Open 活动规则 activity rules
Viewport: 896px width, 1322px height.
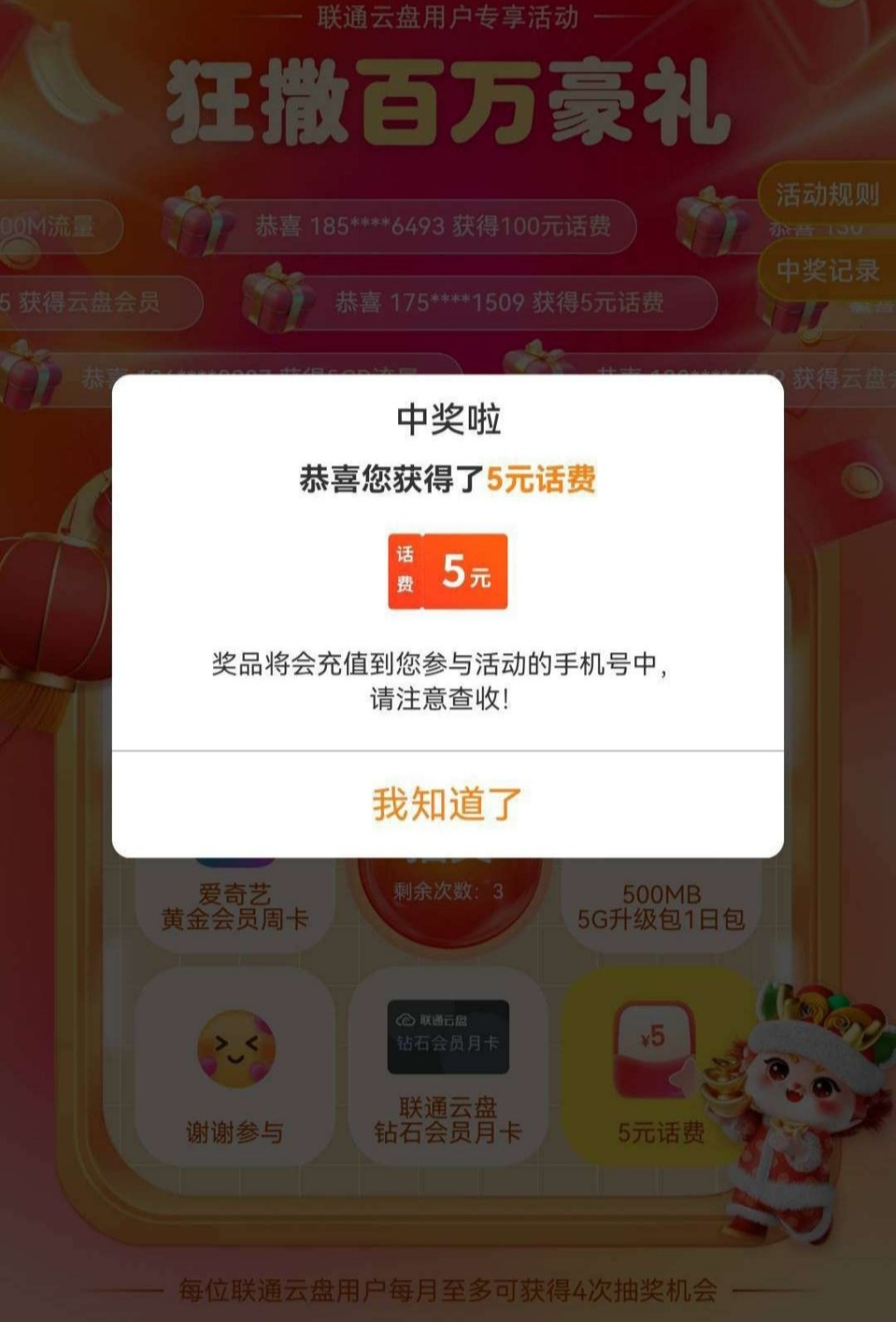click(x=826, y=195)
